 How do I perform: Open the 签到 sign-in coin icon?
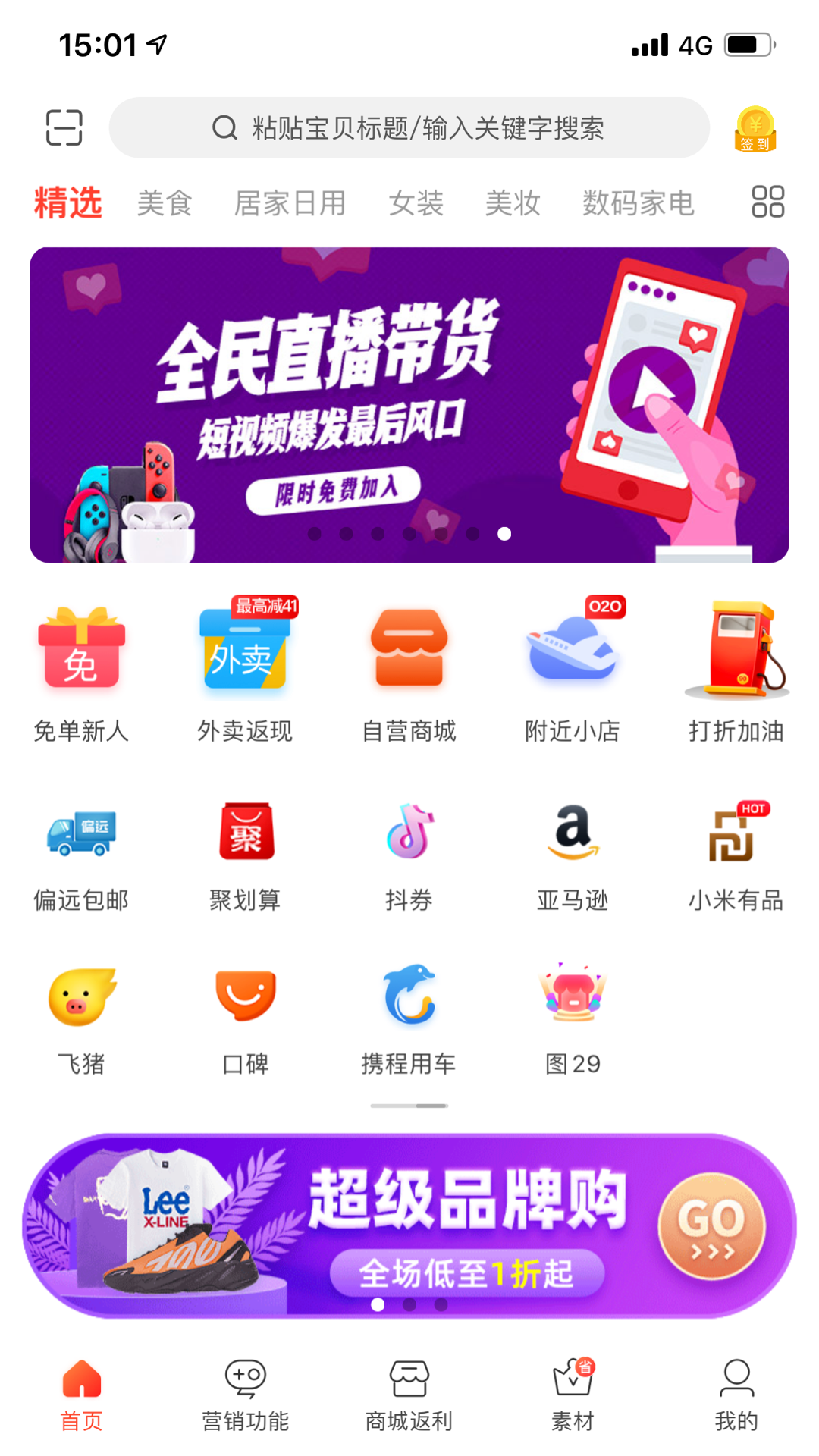pos(755,129)
